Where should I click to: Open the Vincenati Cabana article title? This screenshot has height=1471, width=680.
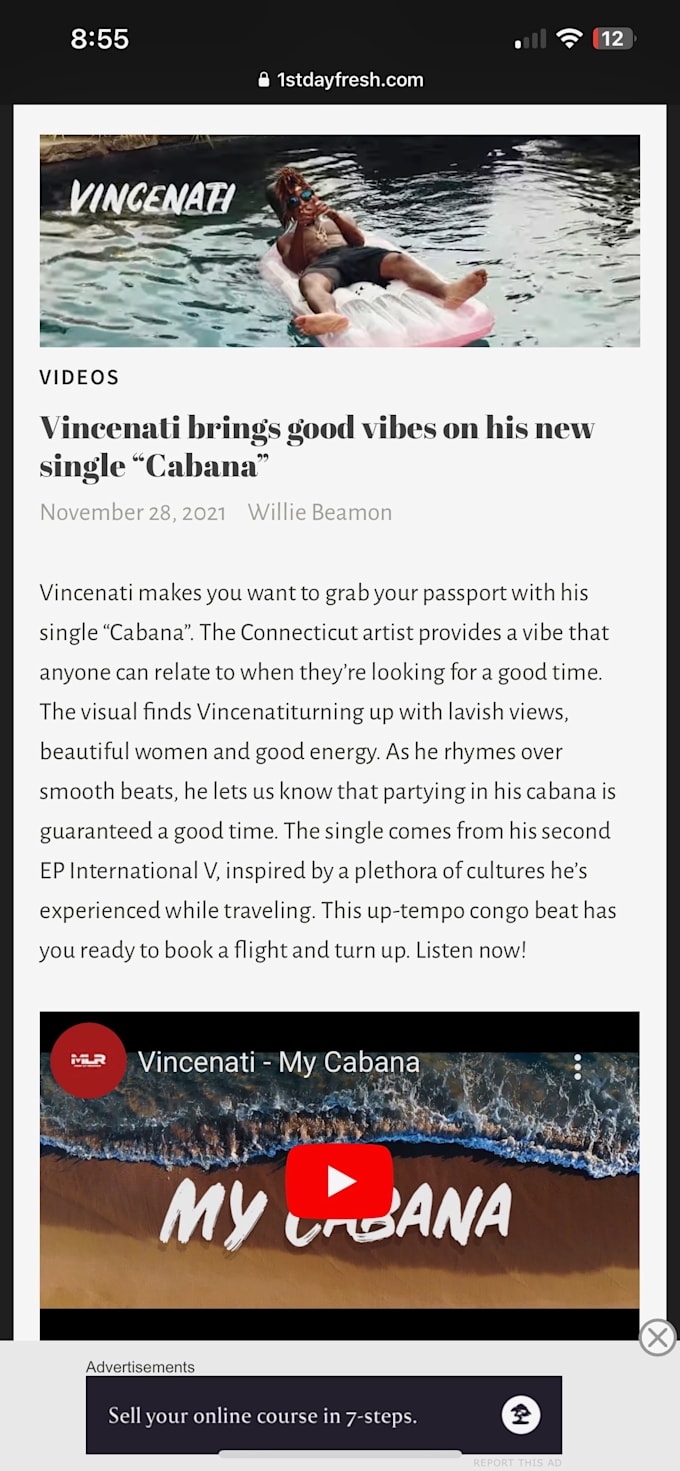(x=317, y=446)
